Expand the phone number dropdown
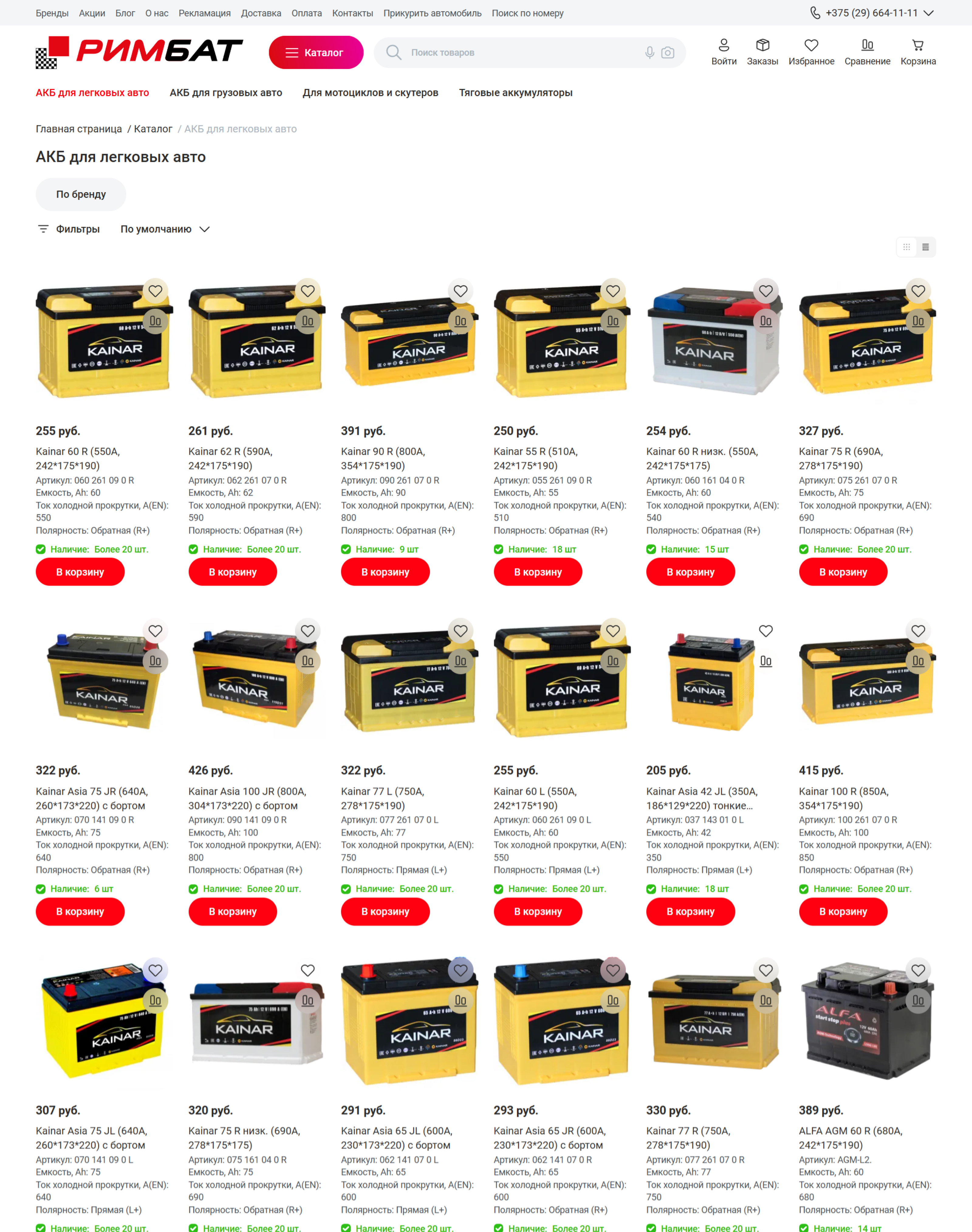 pyautogui.click(x=928, y=12)
